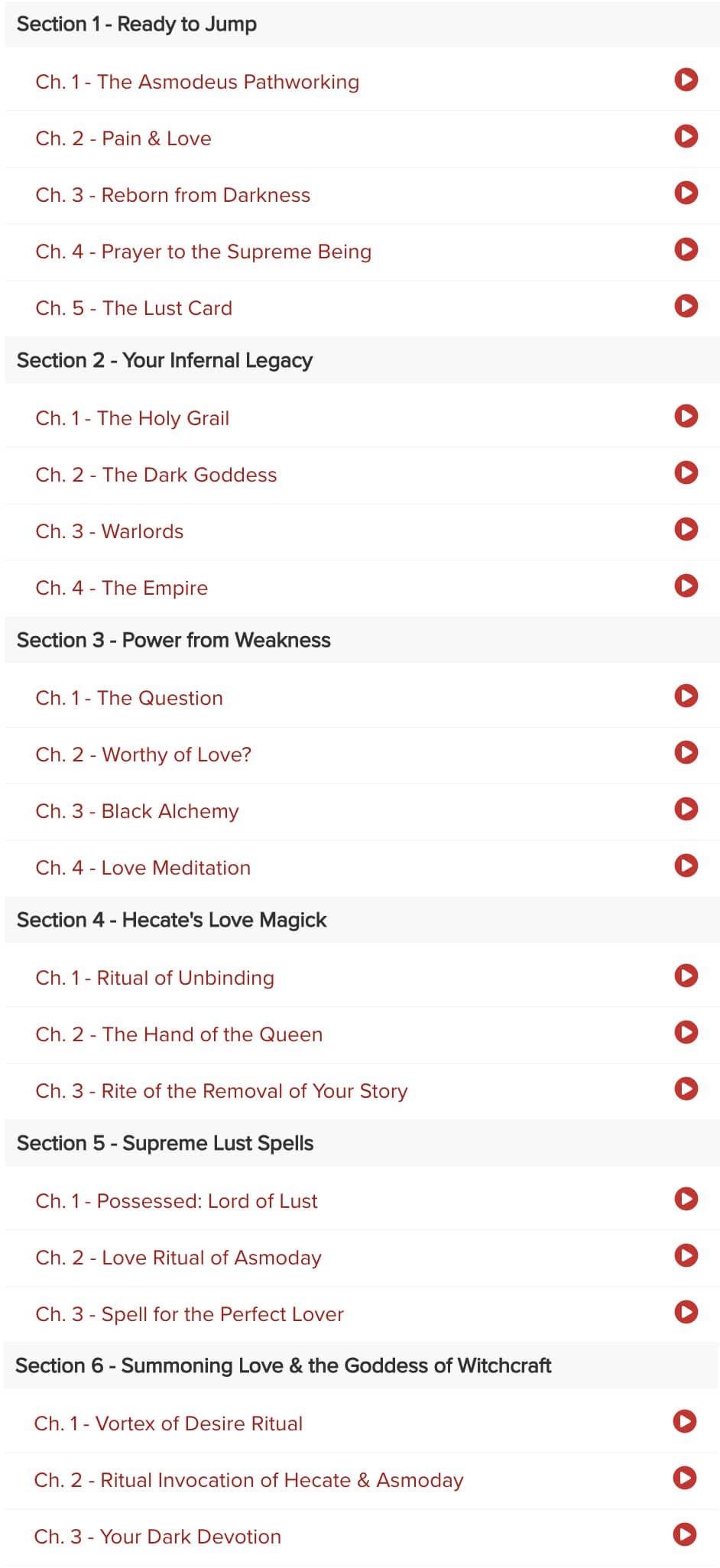
Task: Play the Warlords chapter
Action: pos(686,529)
